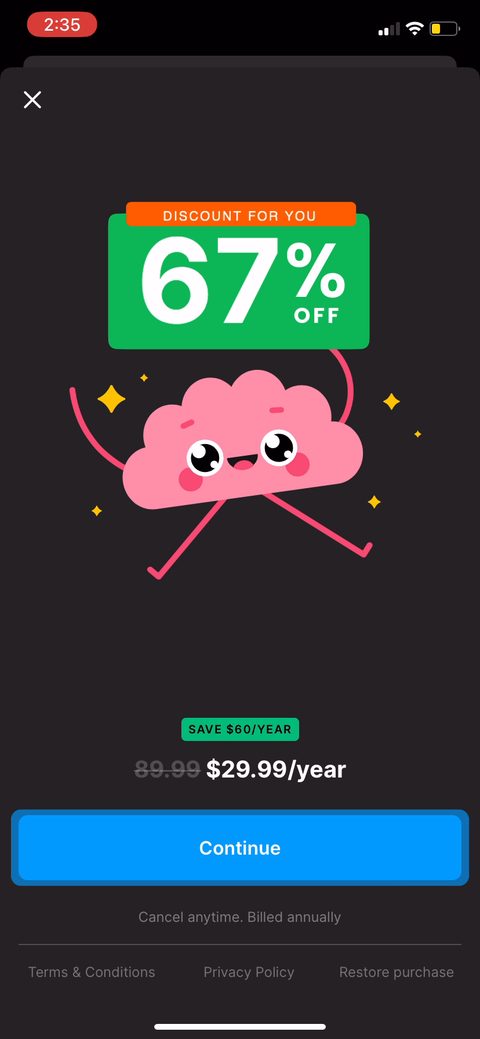480x1039 pixels.
Task: Dismiss the discount offer with the X
Action: [x=32, y=100]
